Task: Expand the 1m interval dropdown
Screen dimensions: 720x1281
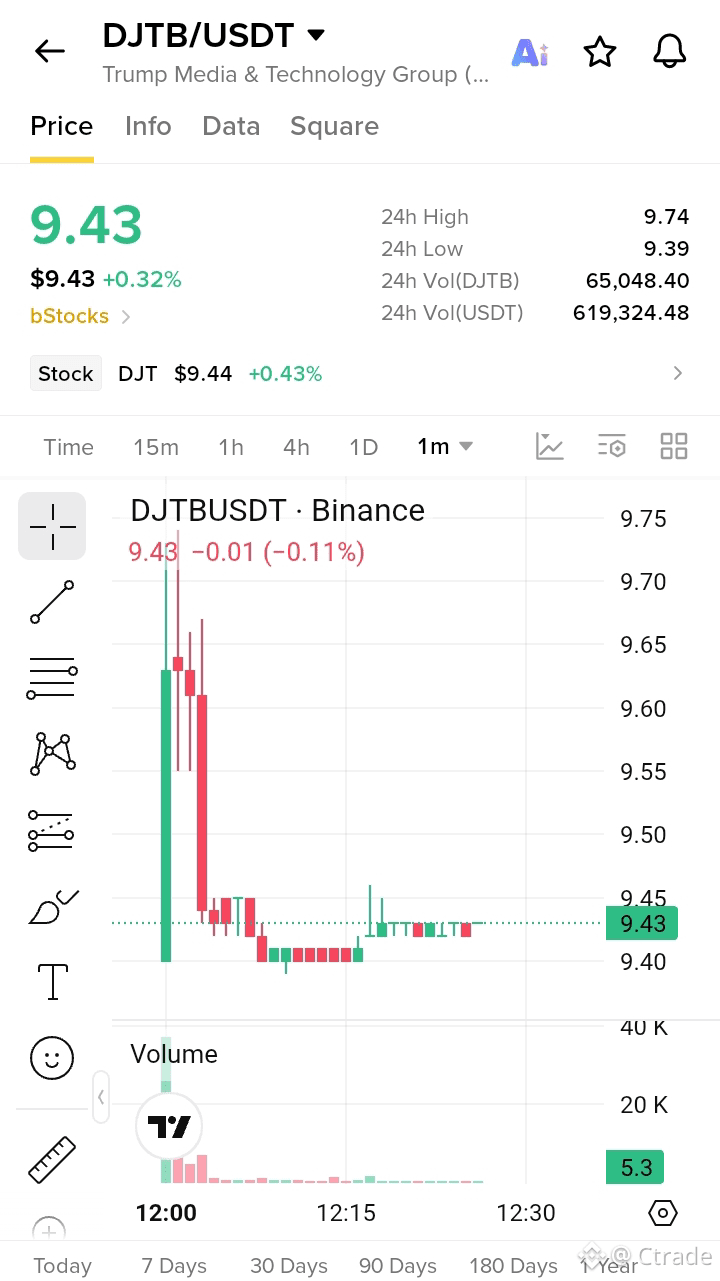Action: click(445, 447)
